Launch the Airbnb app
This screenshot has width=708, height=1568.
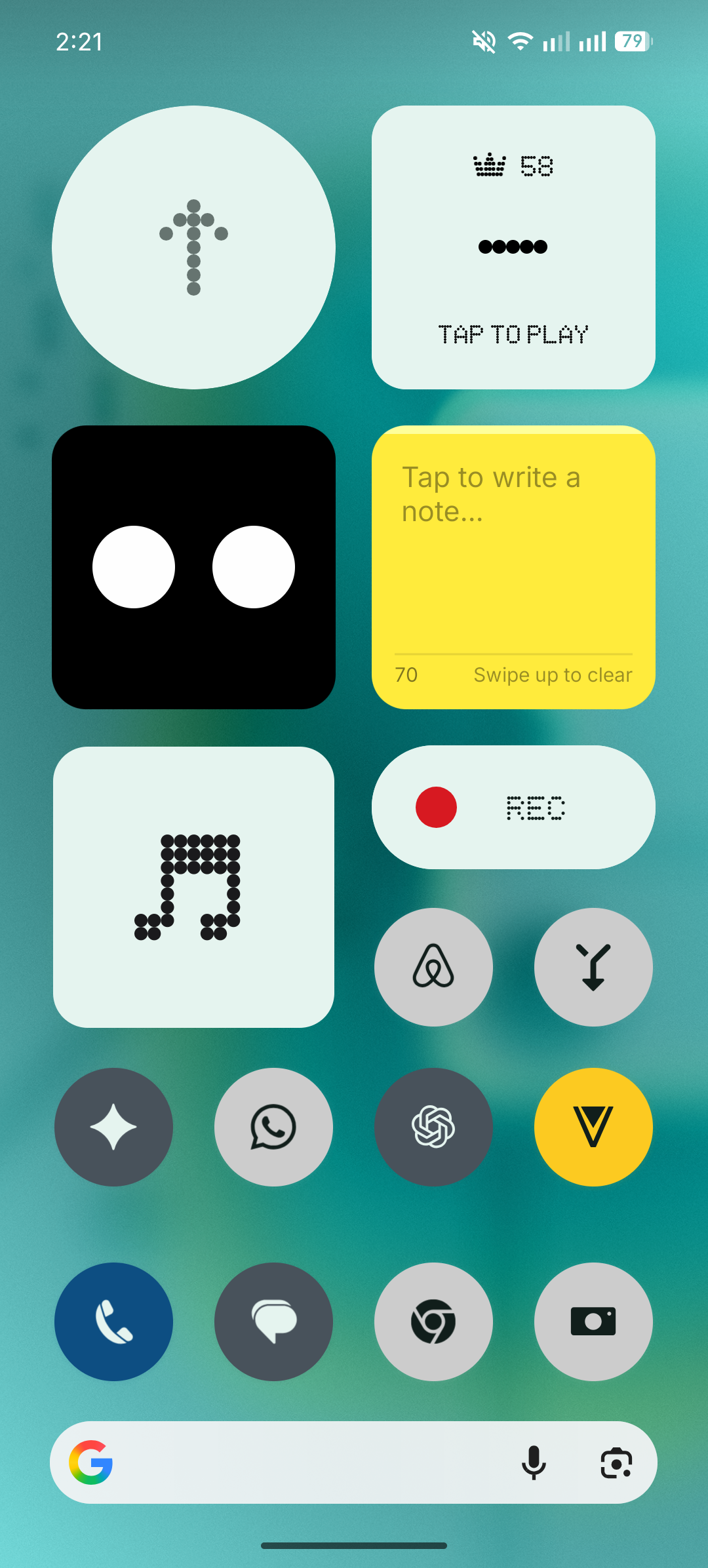point(433,967)
